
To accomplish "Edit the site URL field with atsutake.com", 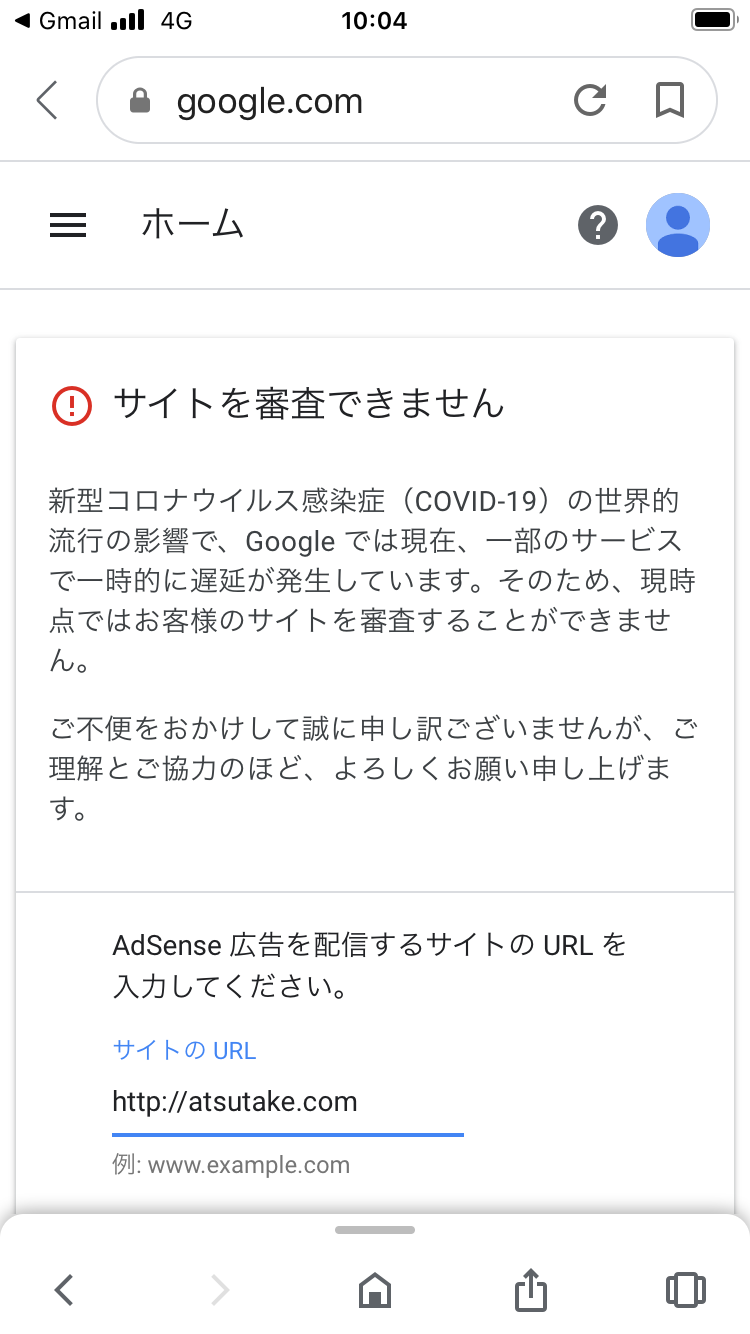I will (x=288, y=1103).
